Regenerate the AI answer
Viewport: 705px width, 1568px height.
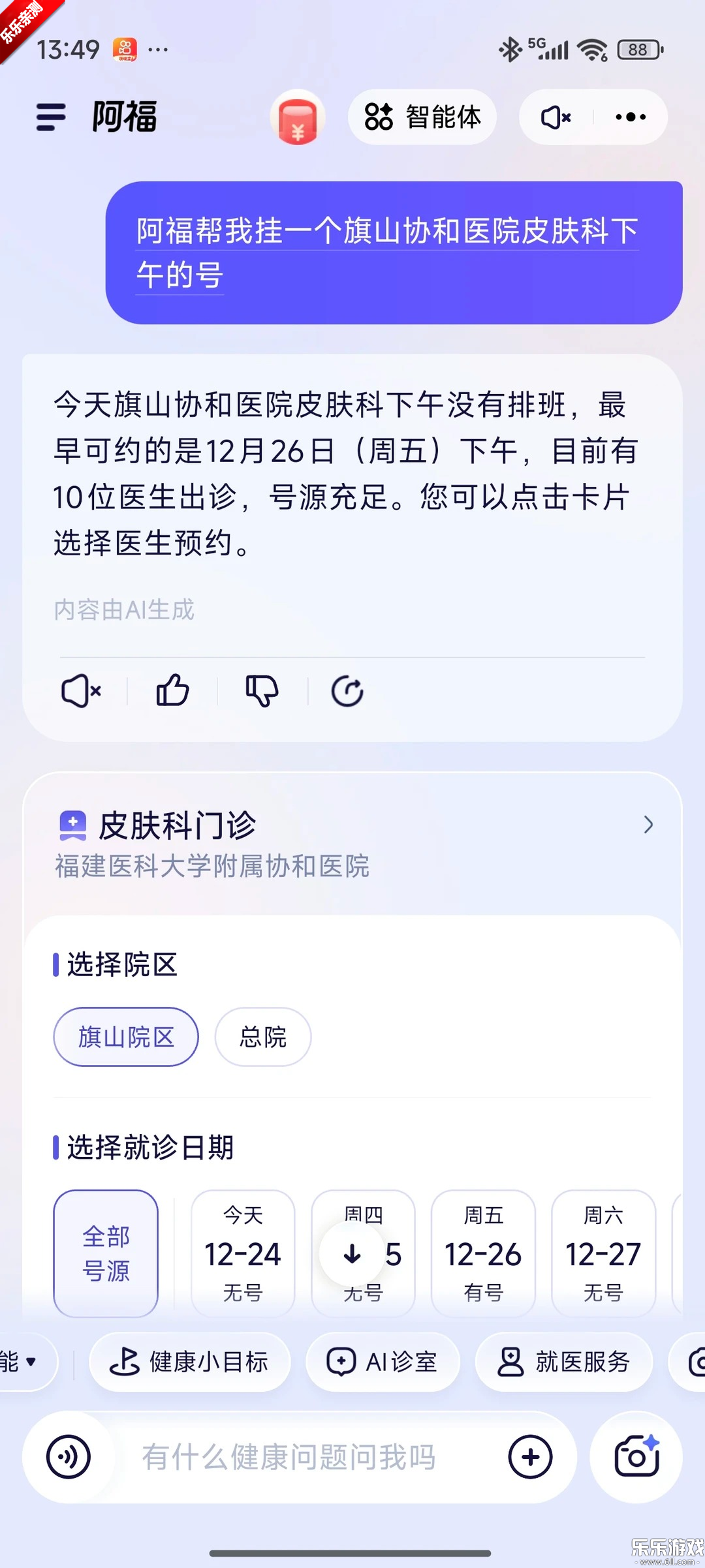(x=348, y=692)
